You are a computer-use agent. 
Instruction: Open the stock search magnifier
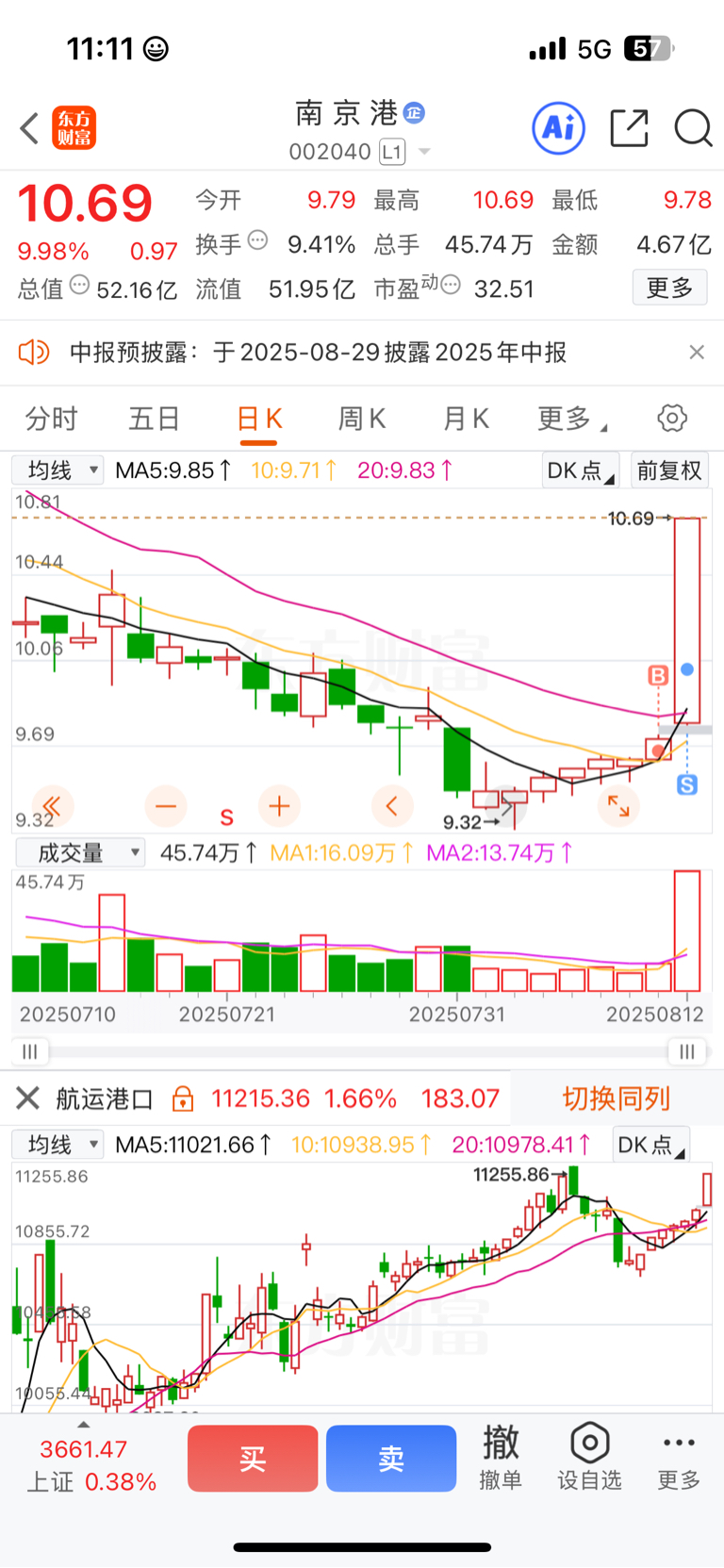(x=693, y=128)
